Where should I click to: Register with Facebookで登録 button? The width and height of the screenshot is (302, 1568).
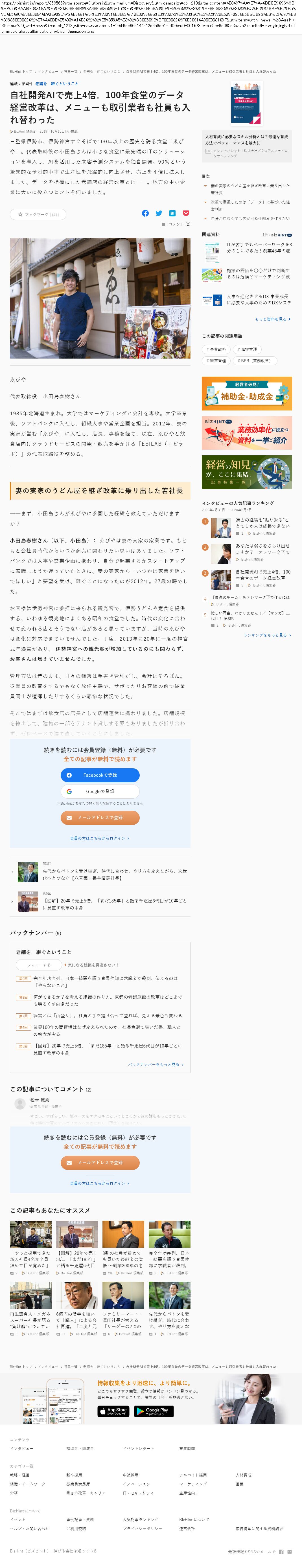(x=100, y=775)
